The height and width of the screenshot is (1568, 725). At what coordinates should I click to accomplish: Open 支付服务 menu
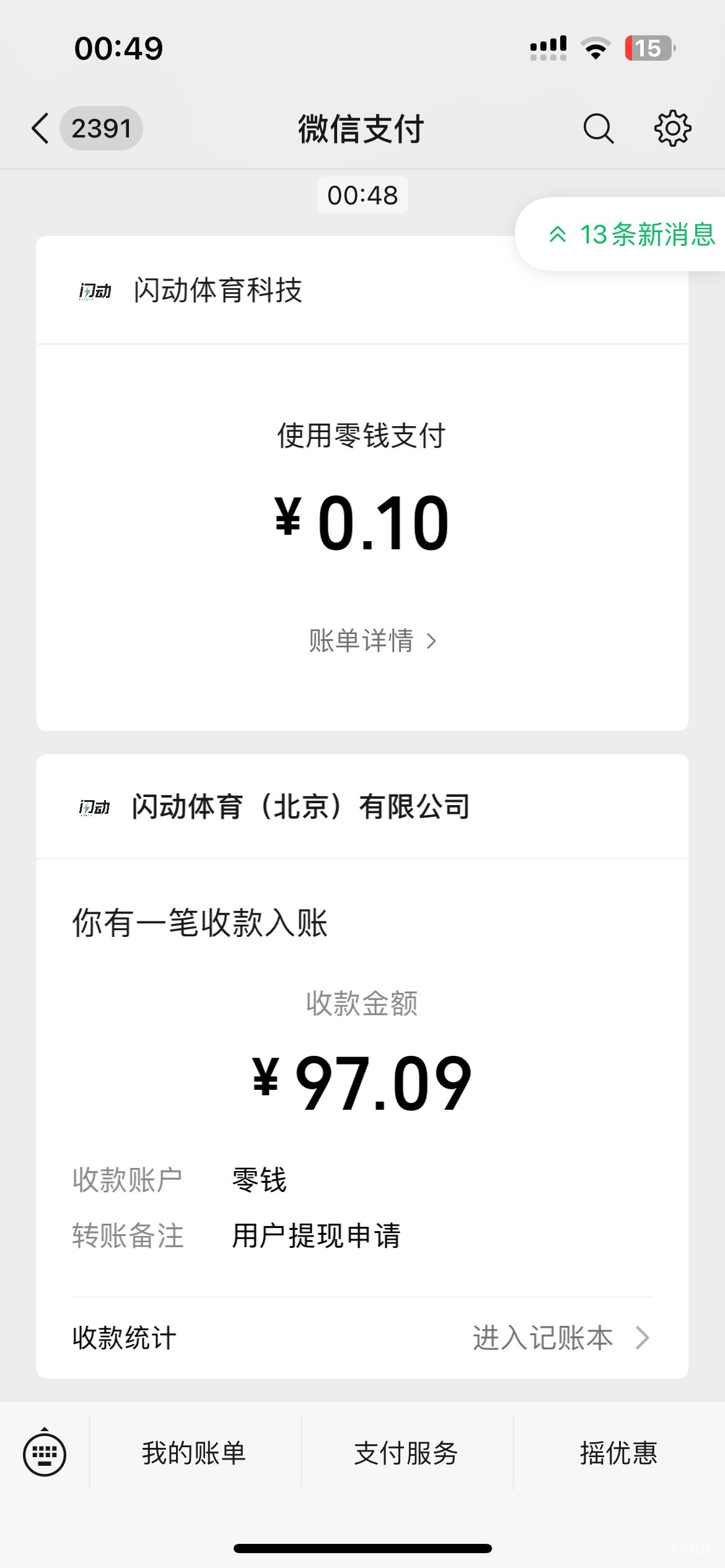click(x=406, y=1453)
